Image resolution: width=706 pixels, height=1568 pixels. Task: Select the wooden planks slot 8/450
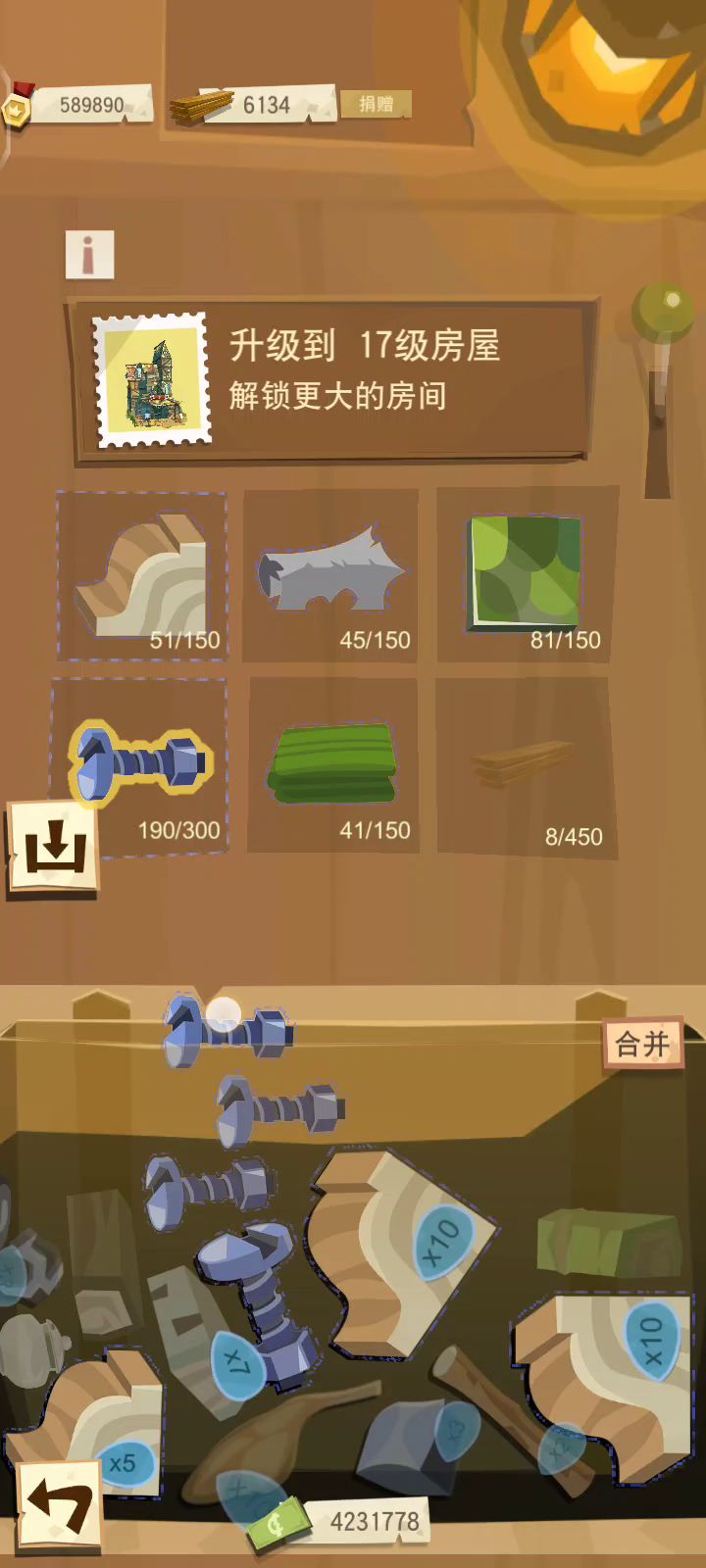[526, 766]
